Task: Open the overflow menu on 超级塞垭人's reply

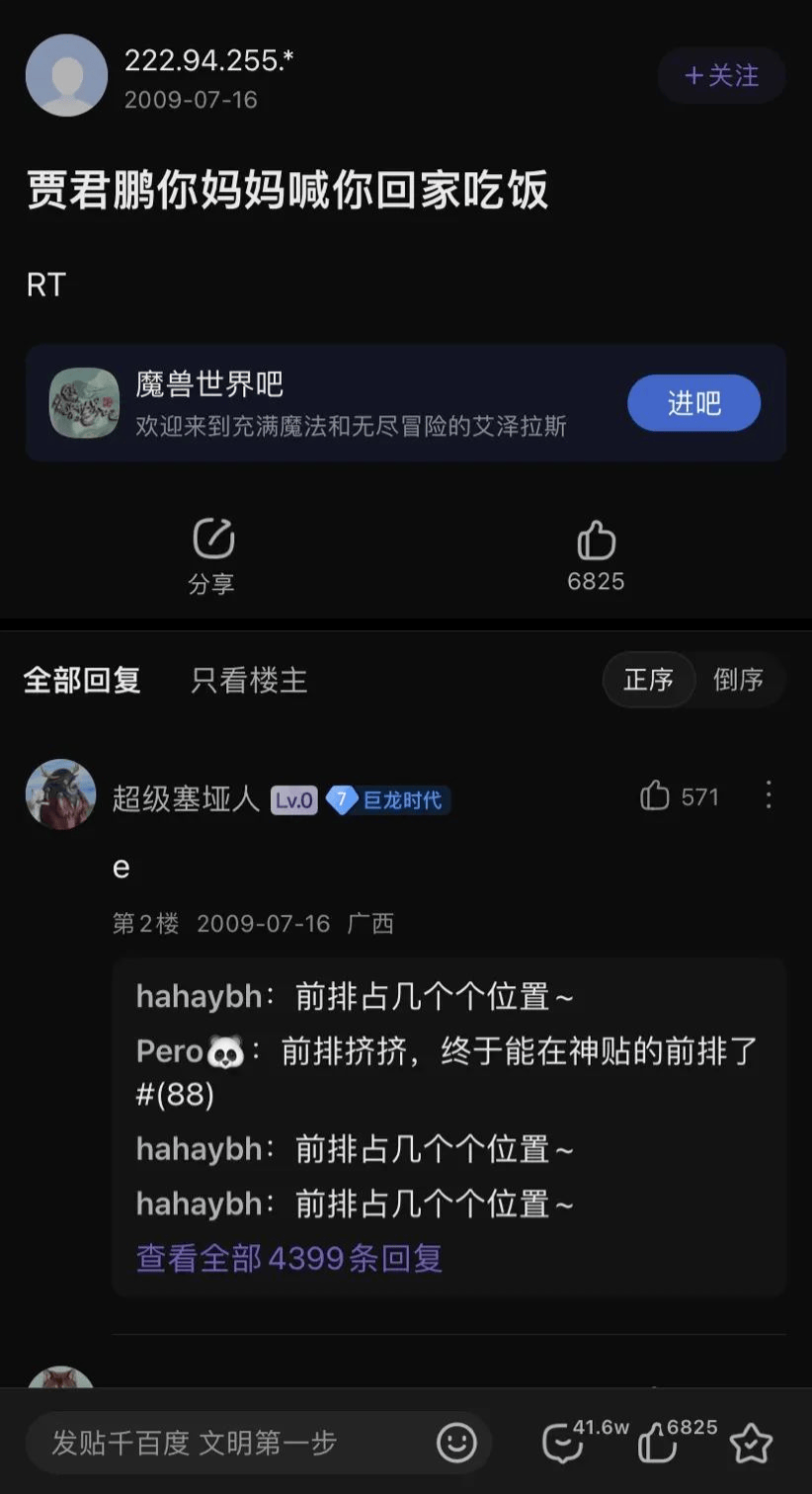Action: (x=769, y=795)
